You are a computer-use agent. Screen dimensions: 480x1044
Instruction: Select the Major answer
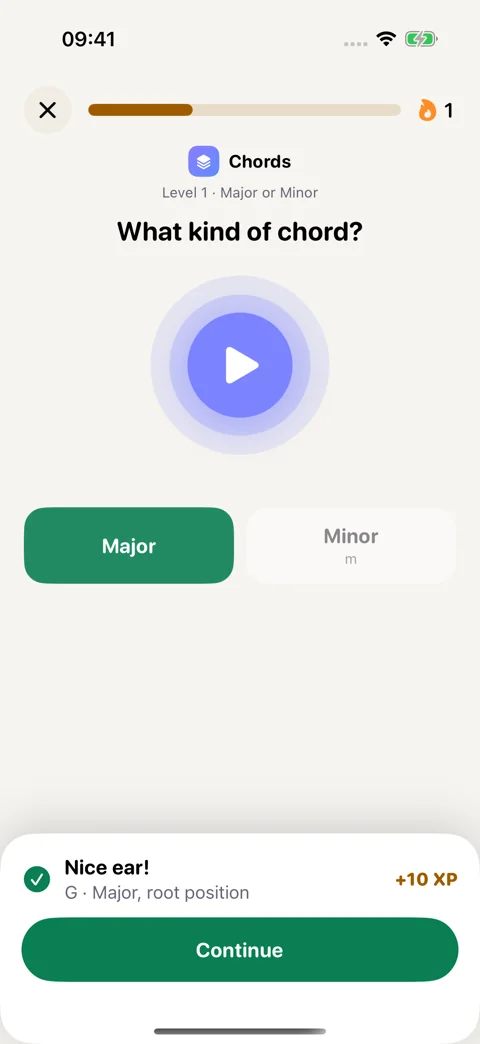tap(129, 546)
